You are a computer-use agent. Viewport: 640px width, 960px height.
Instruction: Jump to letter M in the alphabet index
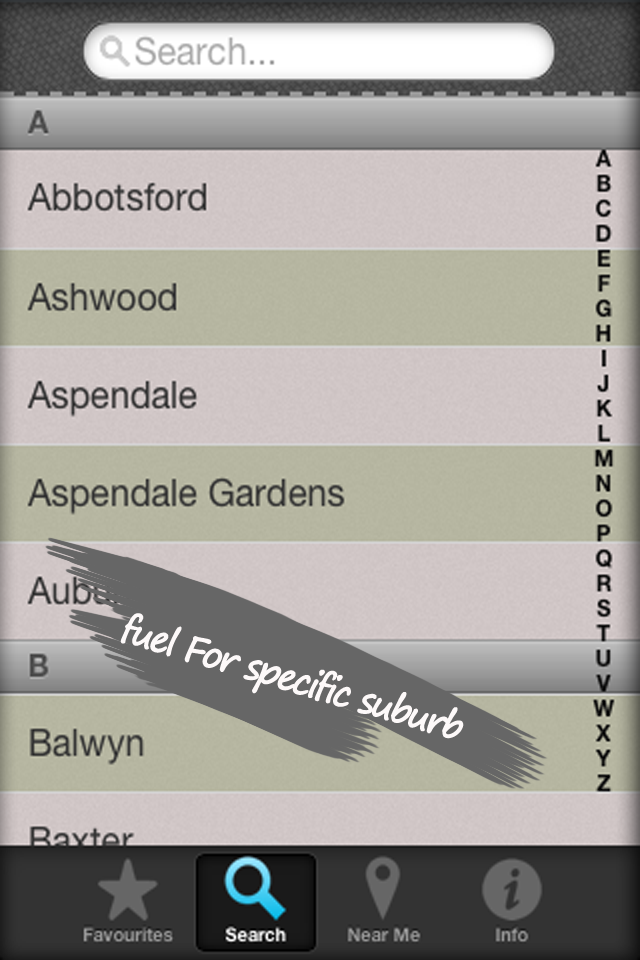coord(603,459)
